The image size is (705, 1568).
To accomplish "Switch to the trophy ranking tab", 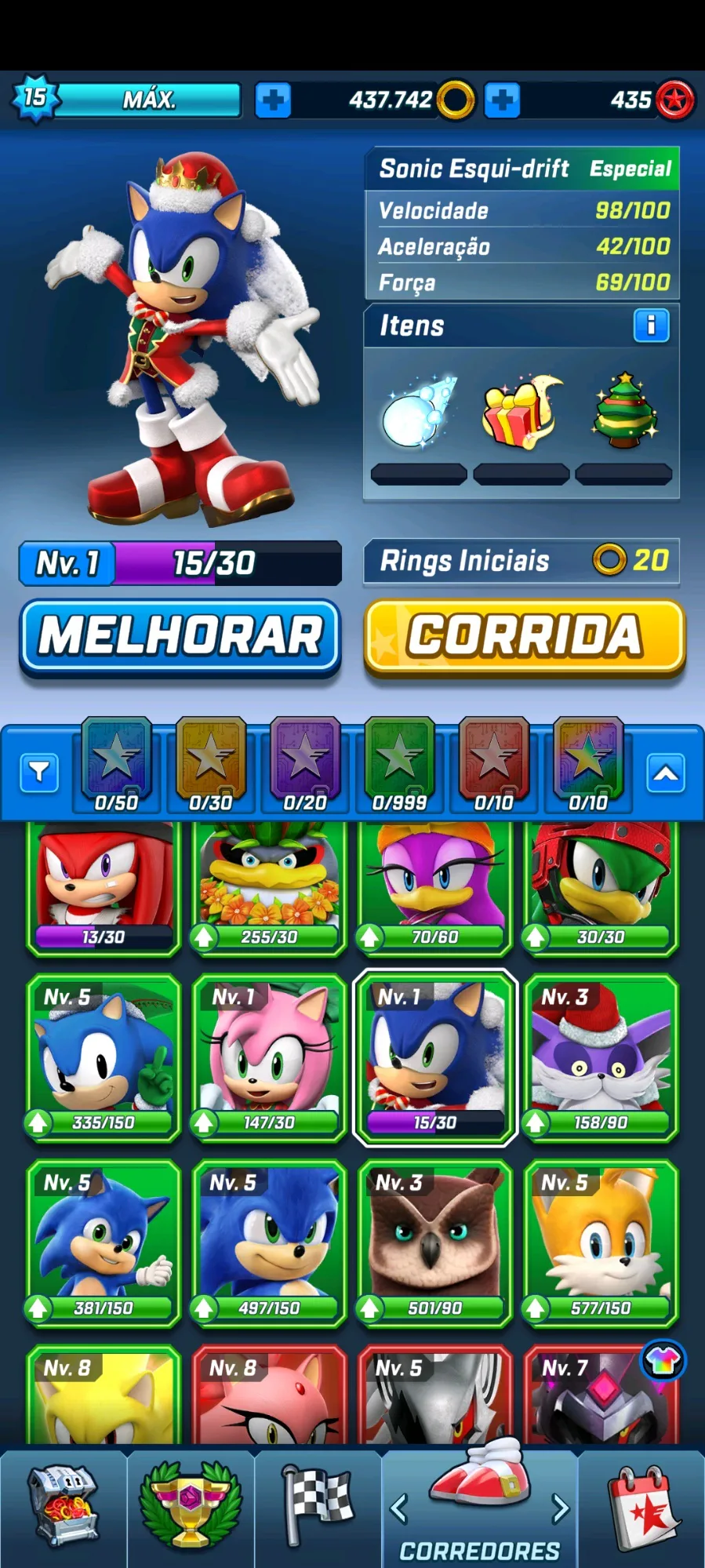I will pyautogui.click(x=191, y=1506).
